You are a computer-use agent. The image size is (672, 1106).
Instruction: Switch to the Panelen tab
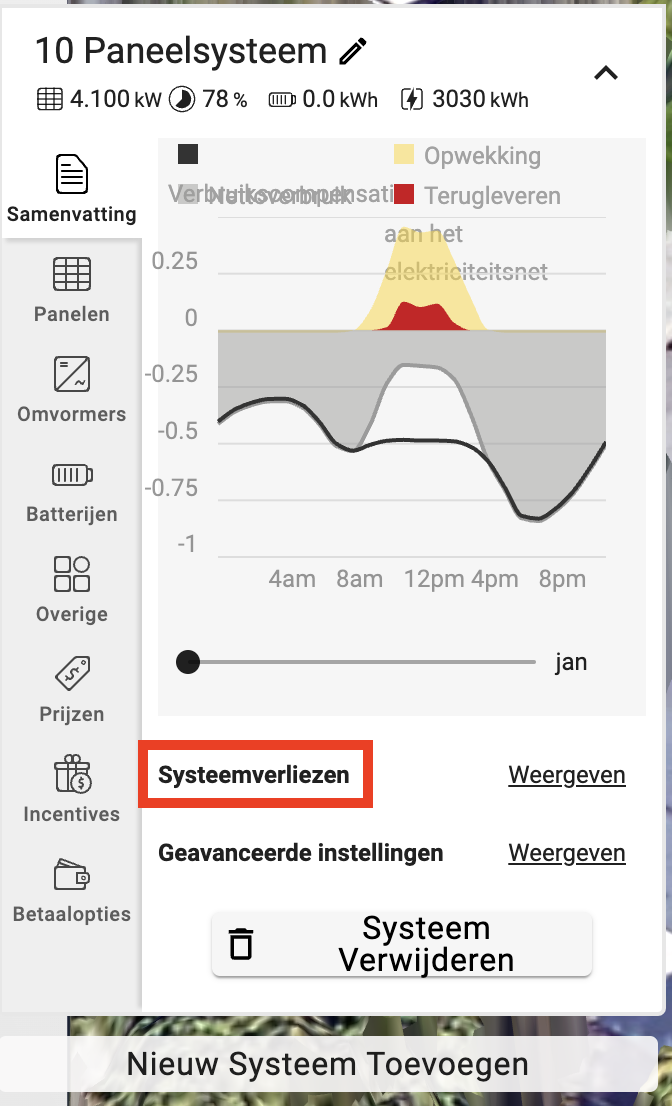[72, 290]
